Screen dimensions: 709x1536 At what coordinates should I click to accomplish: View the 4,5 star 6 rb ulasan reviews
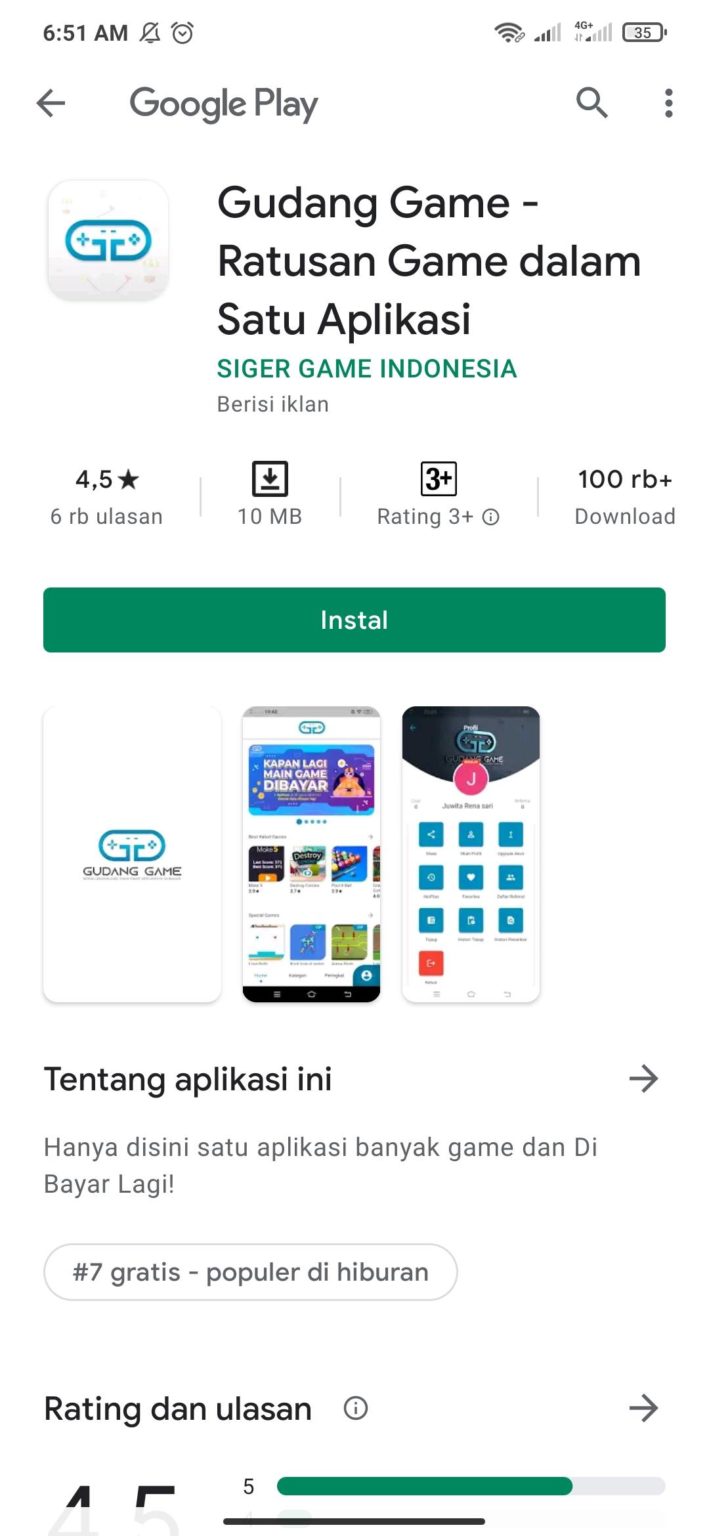click(x=107, y=497)
